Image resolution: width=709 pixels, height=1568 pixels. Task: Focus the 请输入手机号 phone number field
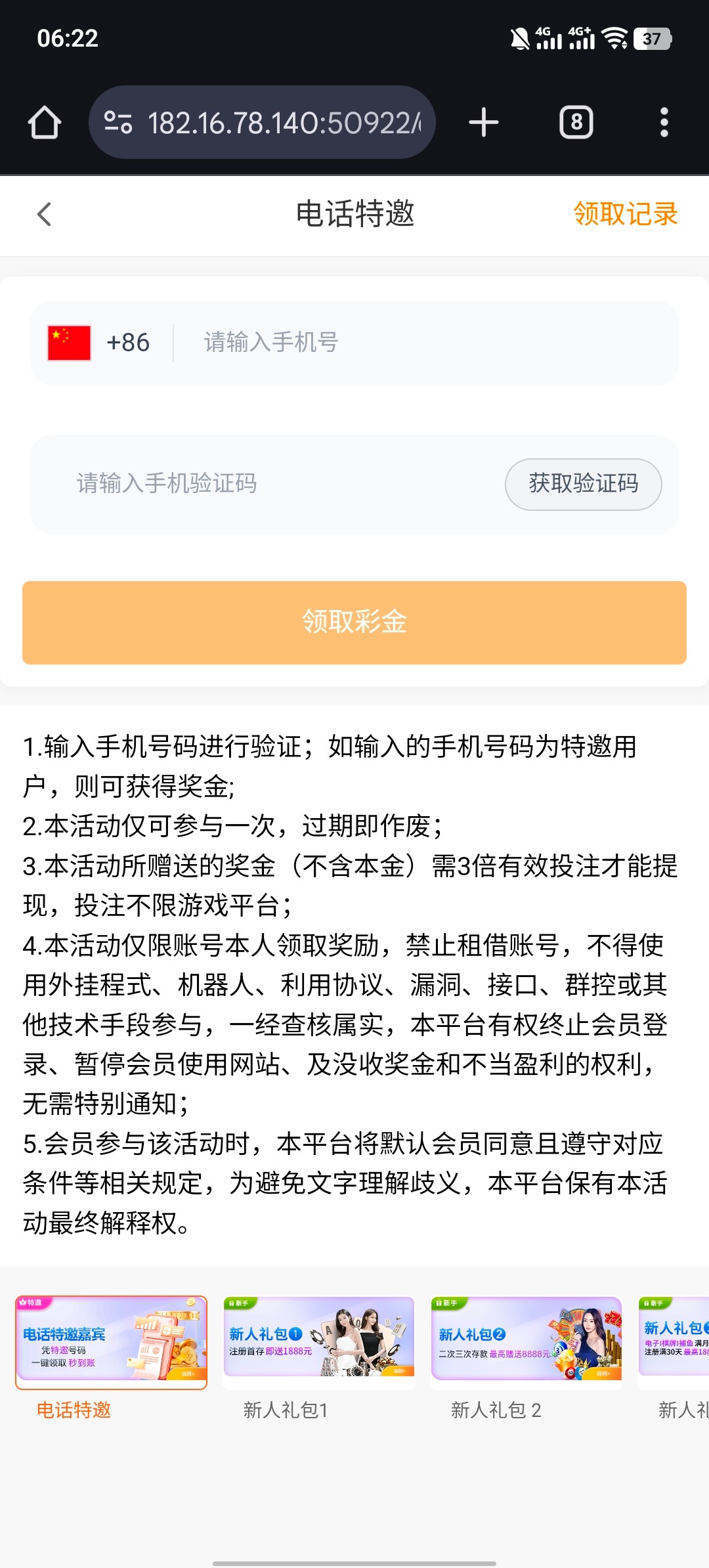420,343
